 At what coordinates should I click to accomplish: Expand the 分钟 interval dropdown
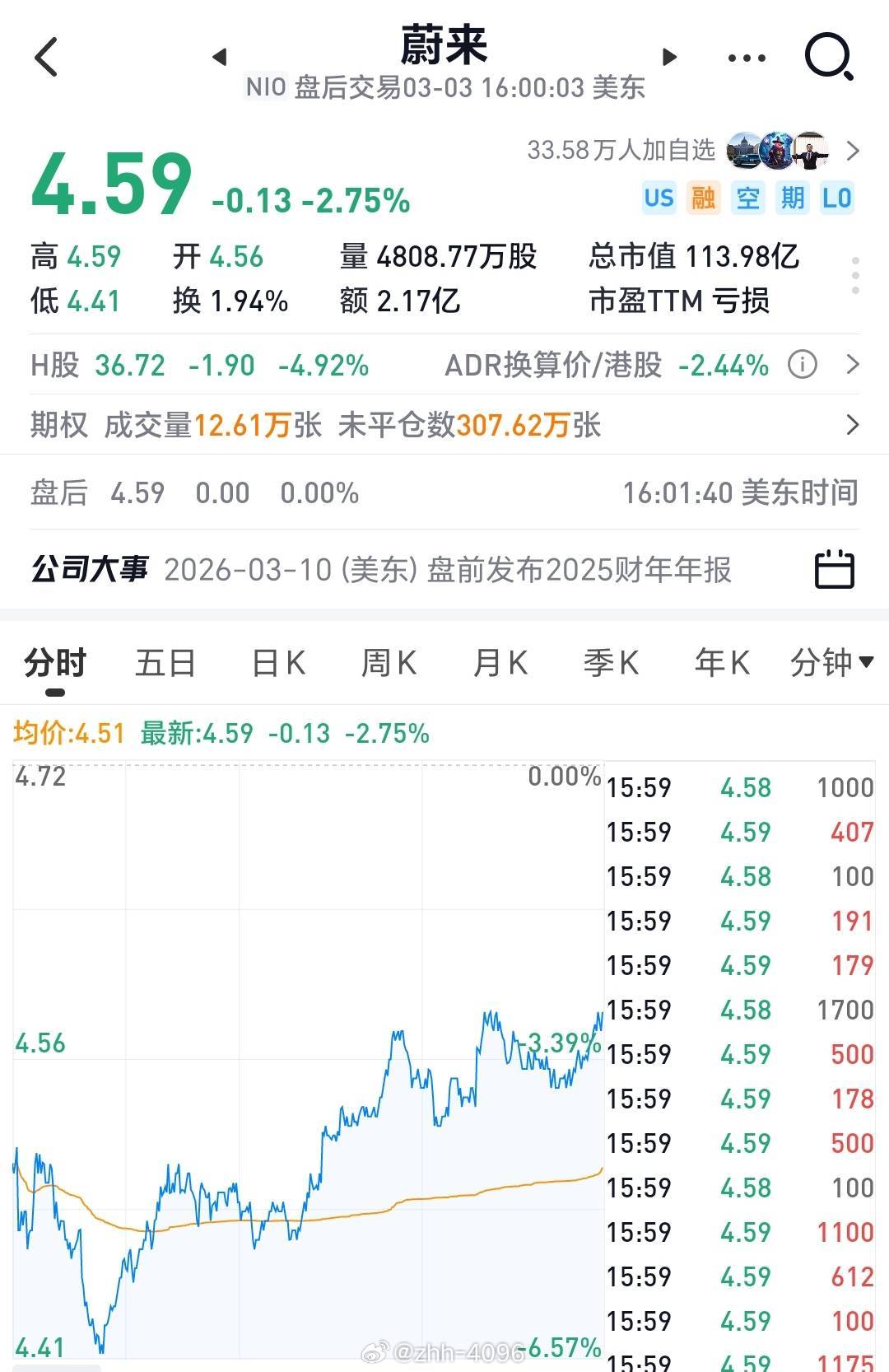(x=831, y=662)
